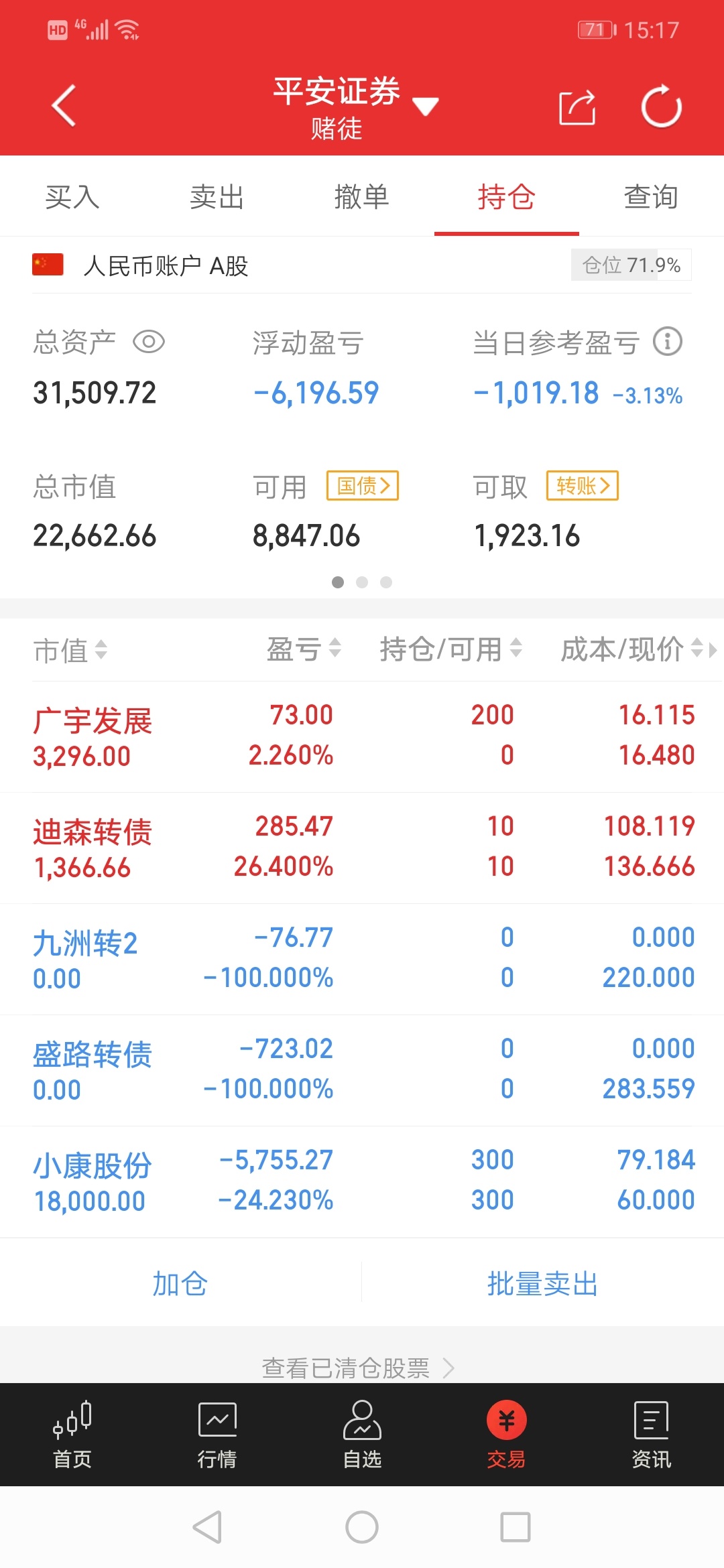Go back using the header arrow
This screenshot has width=724, height=1568.
64,106
